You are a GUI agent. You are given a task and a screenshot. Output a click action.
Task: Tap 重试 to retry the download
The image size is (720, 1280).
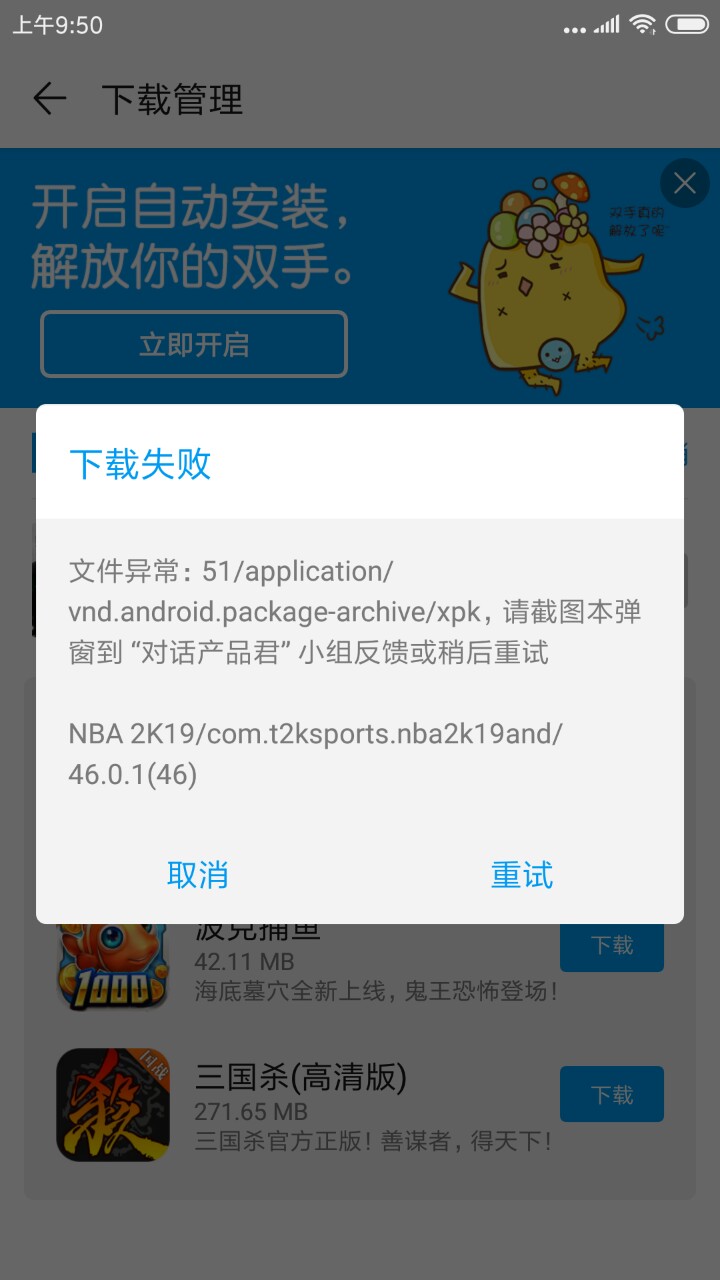coord(521,875)
